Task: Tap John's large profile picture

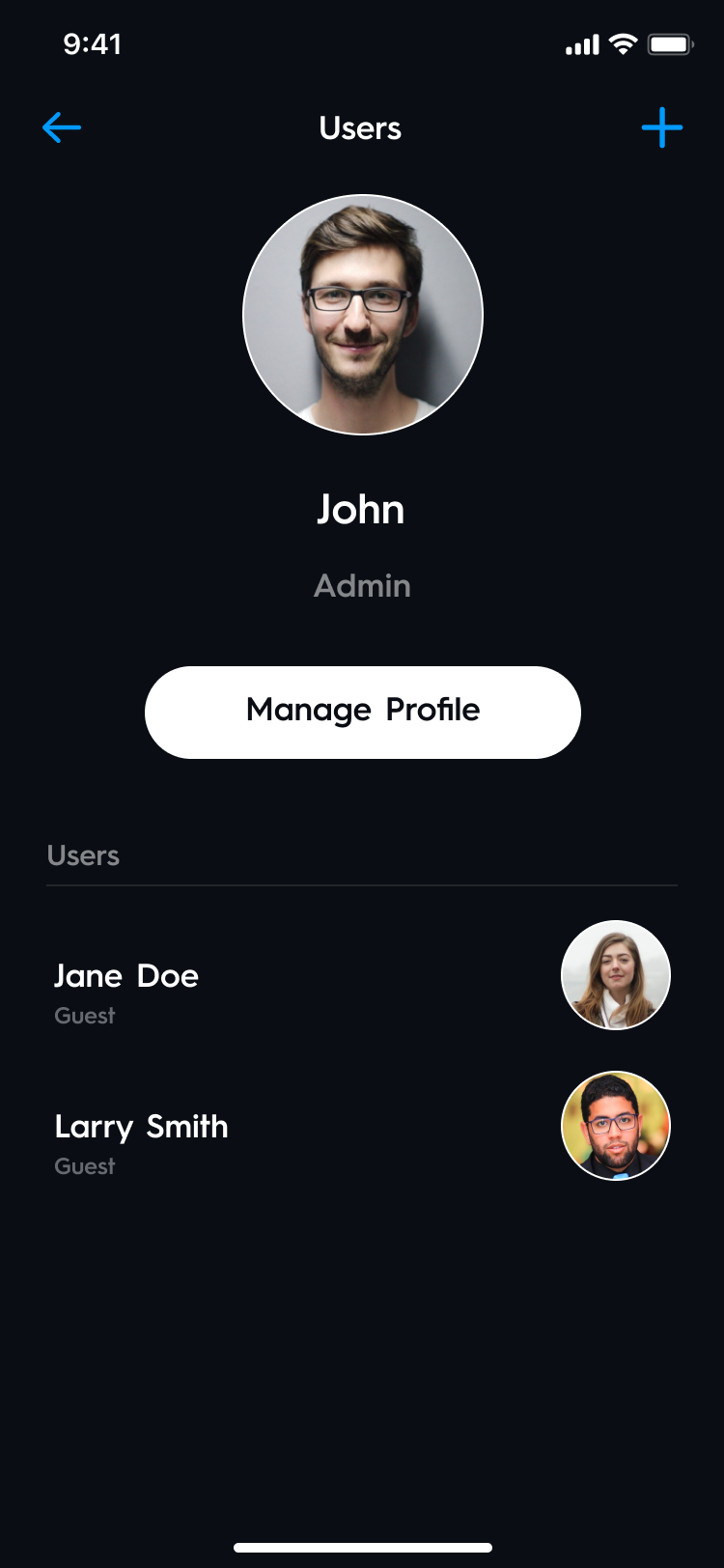Action: click(x=363, y=315)
